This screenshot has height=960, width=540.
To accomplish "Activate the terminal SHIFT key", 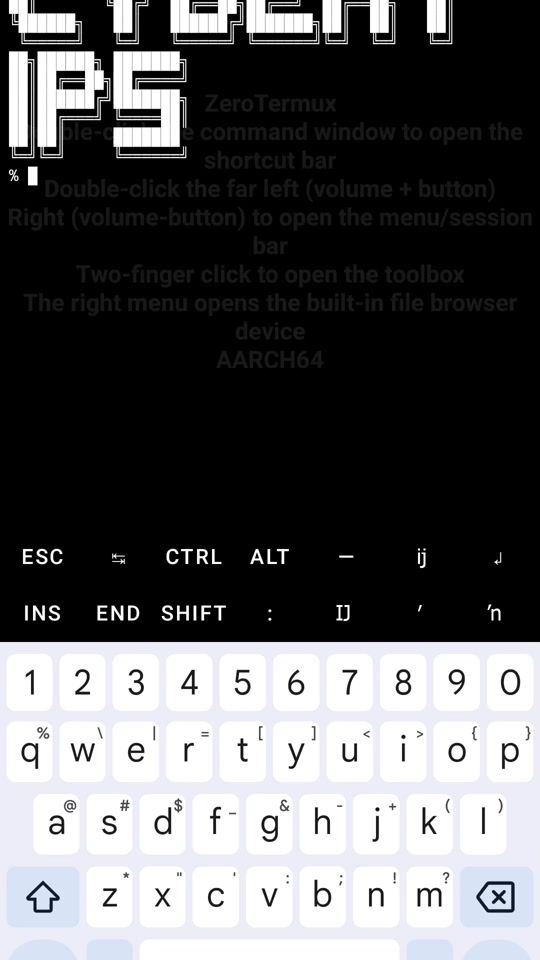I will (193, 613).
